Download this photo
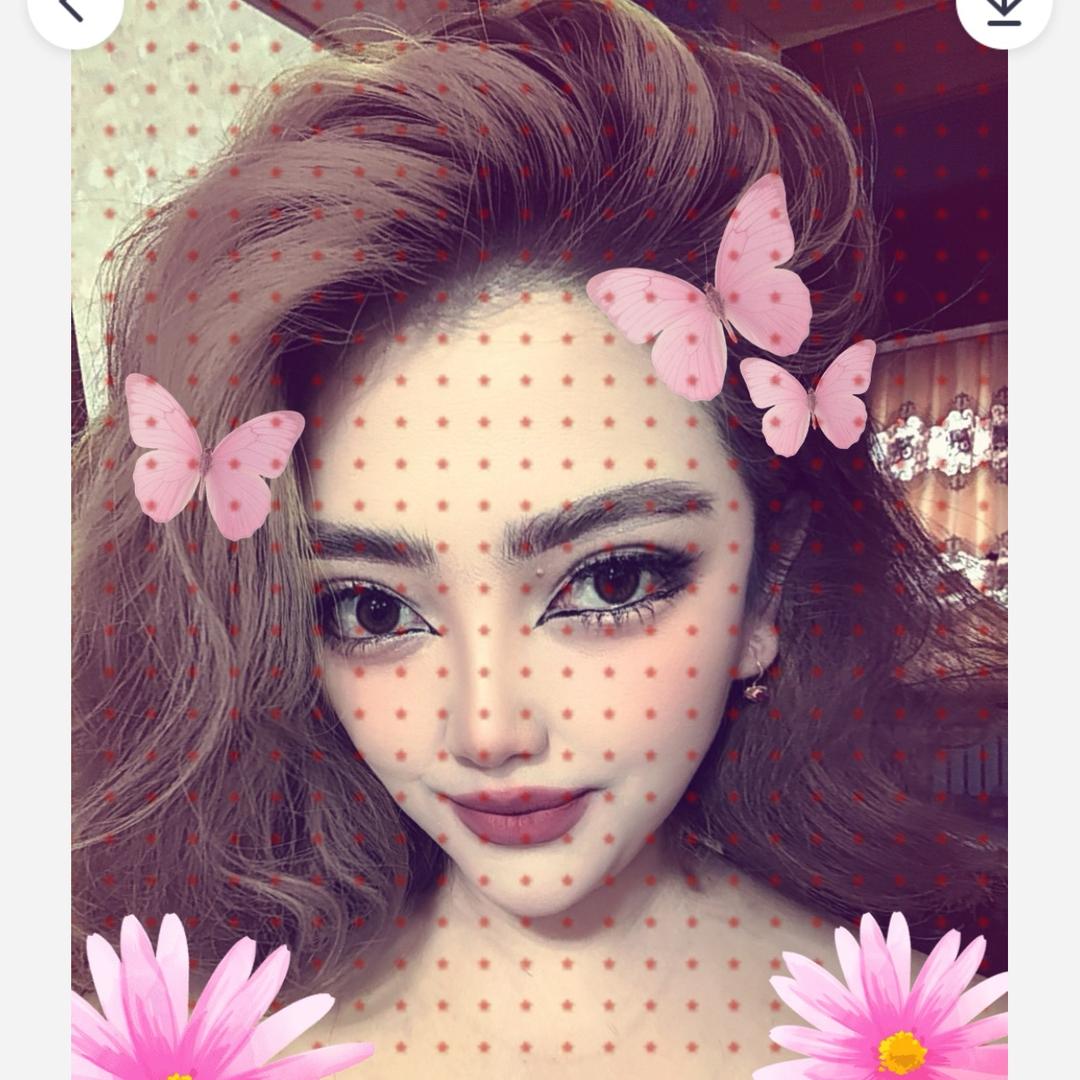 point(1004,10)
